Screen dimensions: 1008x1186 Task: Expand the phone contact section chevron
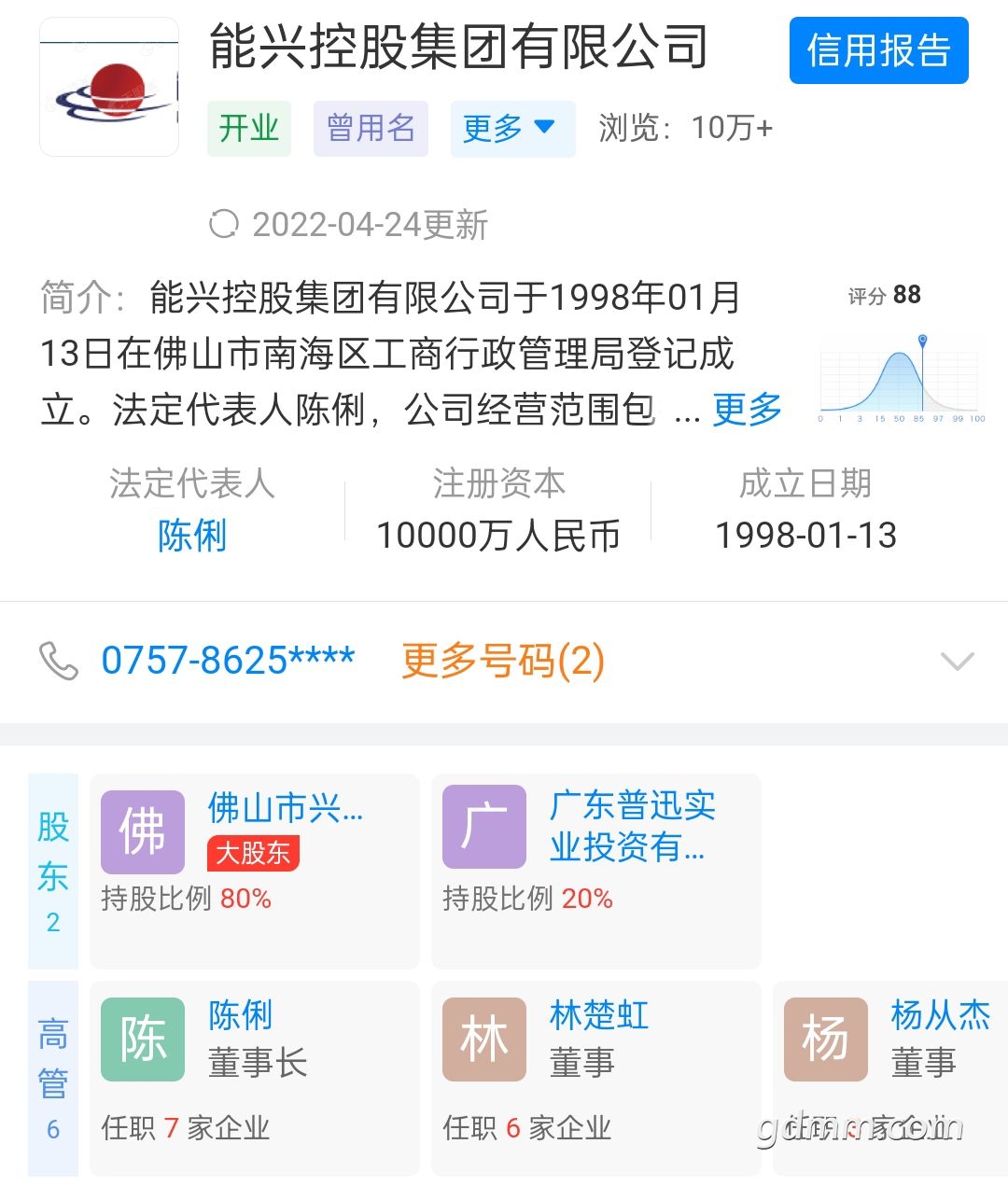pyautogui.click(x=957, y=662)
